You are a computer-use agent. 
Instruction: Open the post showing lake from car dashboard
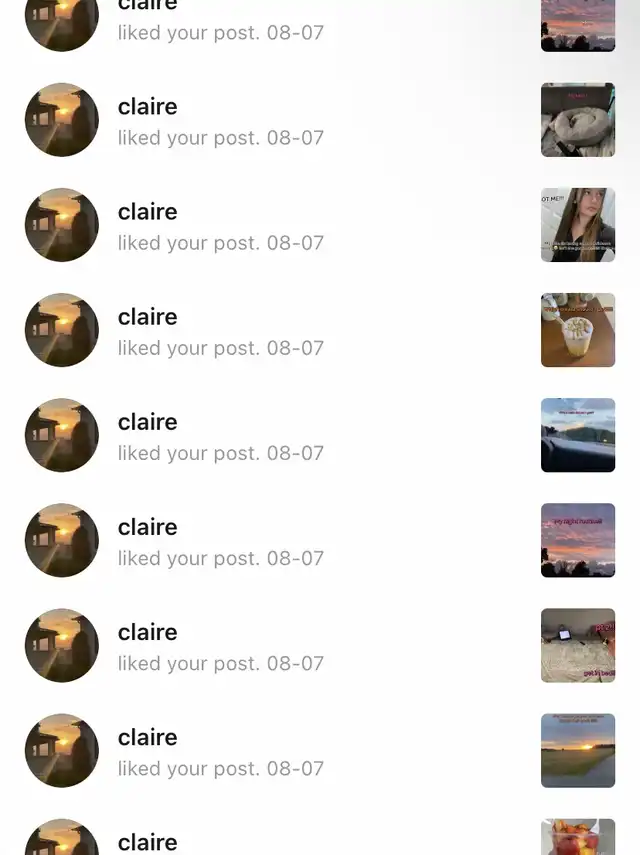coord(578,435)
